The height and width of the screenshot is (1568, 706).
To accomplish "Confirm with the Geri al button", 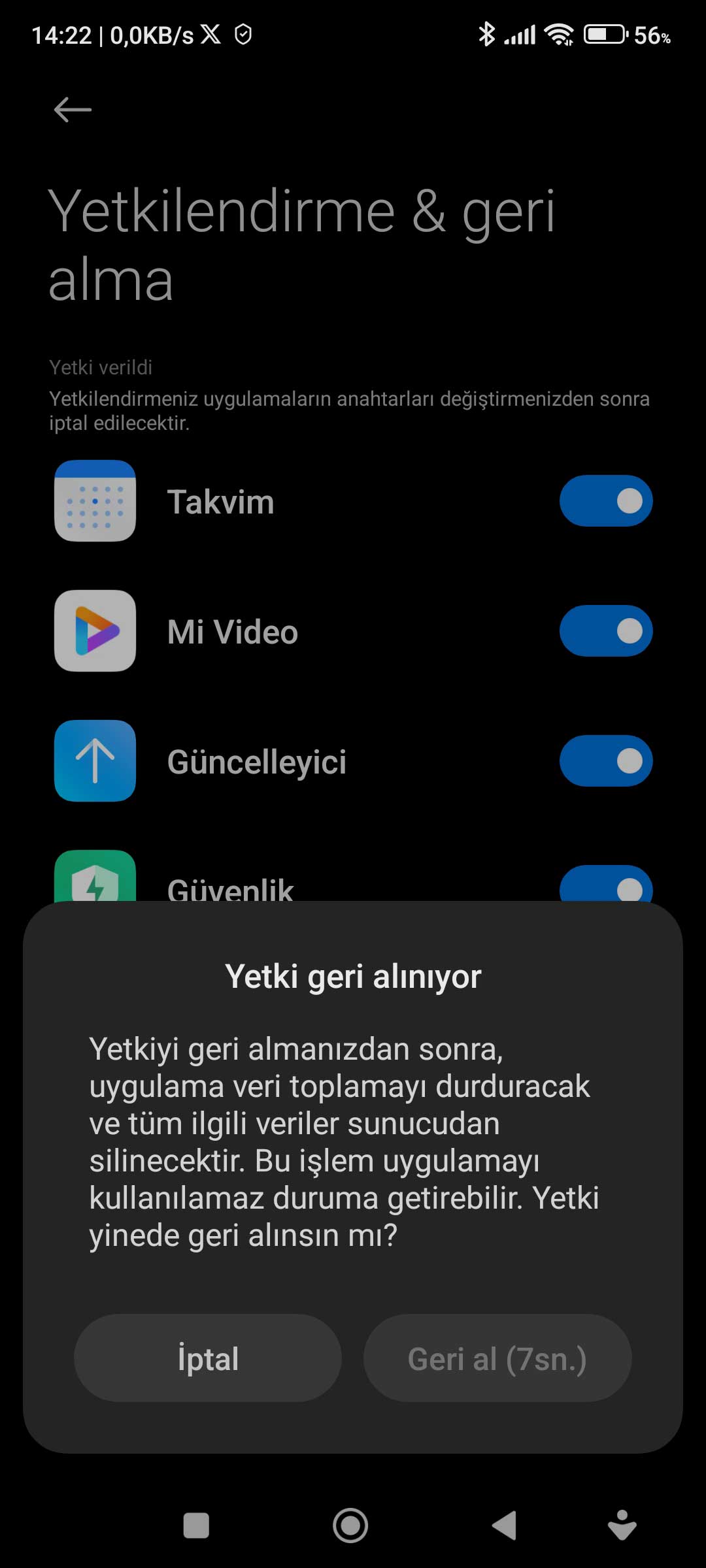I will 497,1359.
